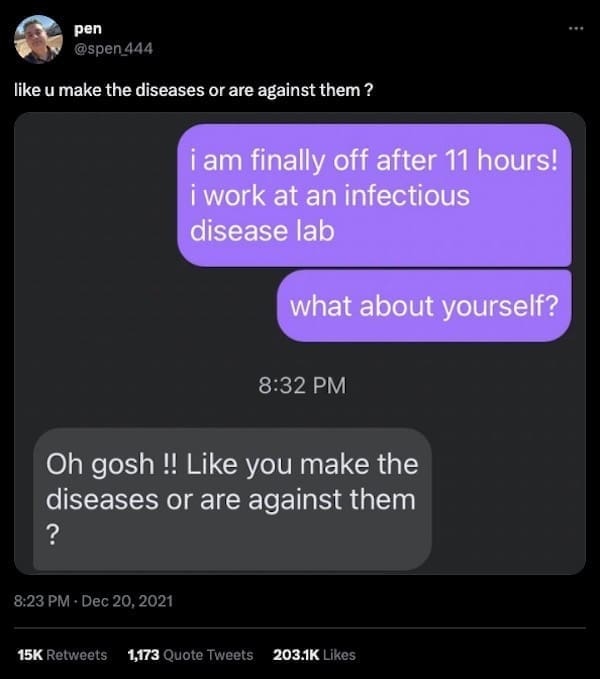The width and height of the screenshot is (600, 679).
Task: View the 15K Retweets list
Action: point(62,654)
